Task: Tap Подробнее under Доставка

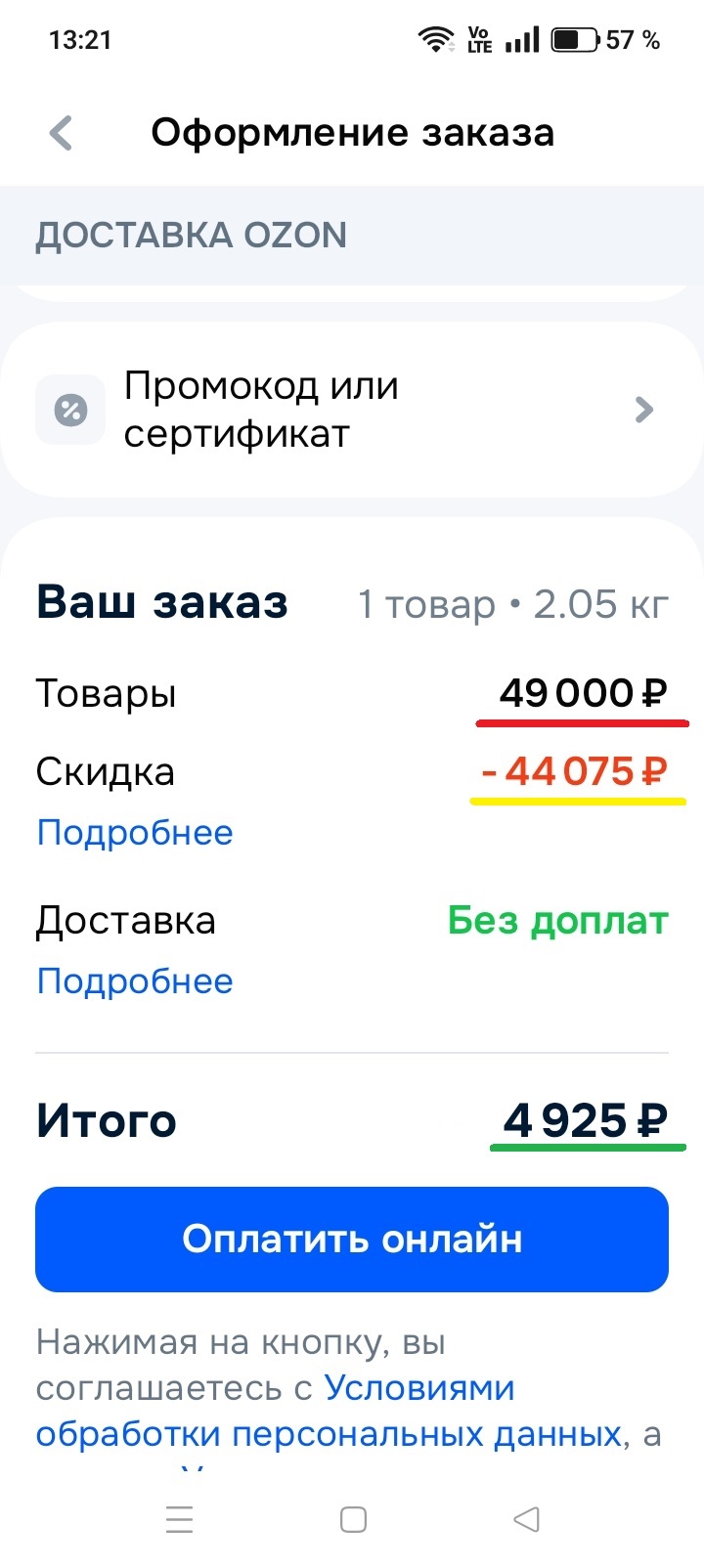Action: (x=135, y=981)
